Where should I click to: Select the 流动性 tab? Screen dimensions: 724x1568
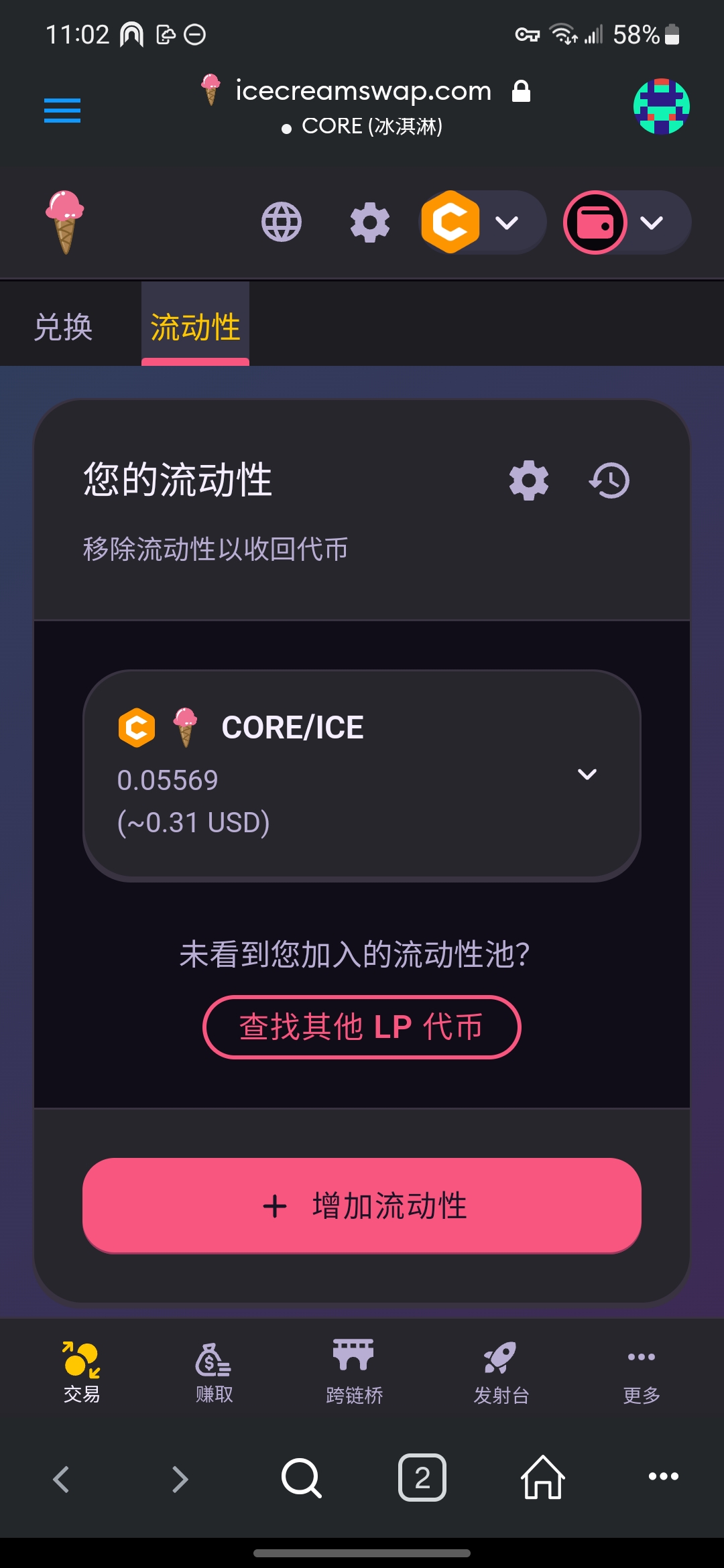pyautogui.click(x=195, y=327)
